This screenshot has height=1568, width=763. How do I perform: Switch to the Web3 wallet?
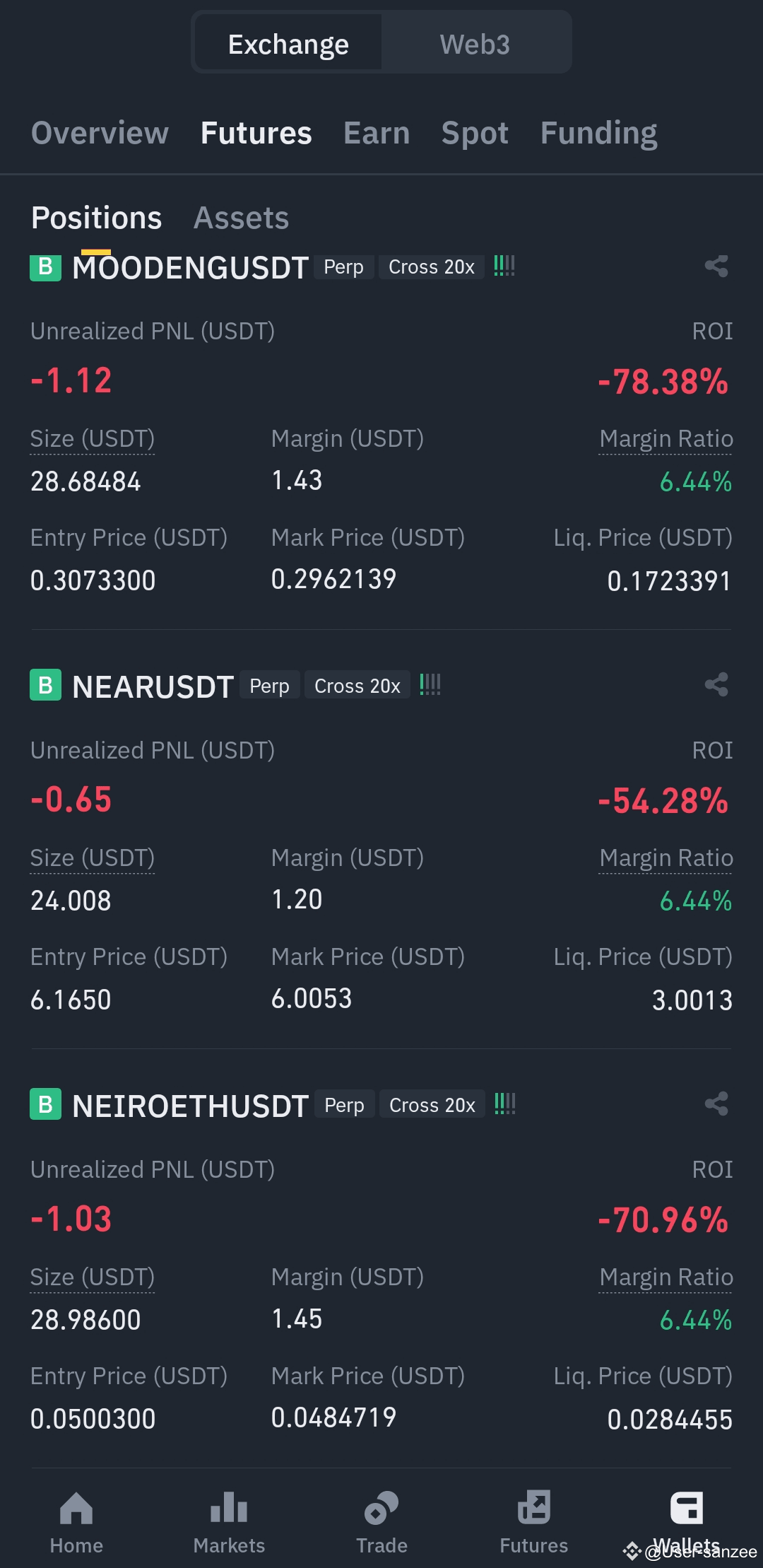[x=475, y=45]
